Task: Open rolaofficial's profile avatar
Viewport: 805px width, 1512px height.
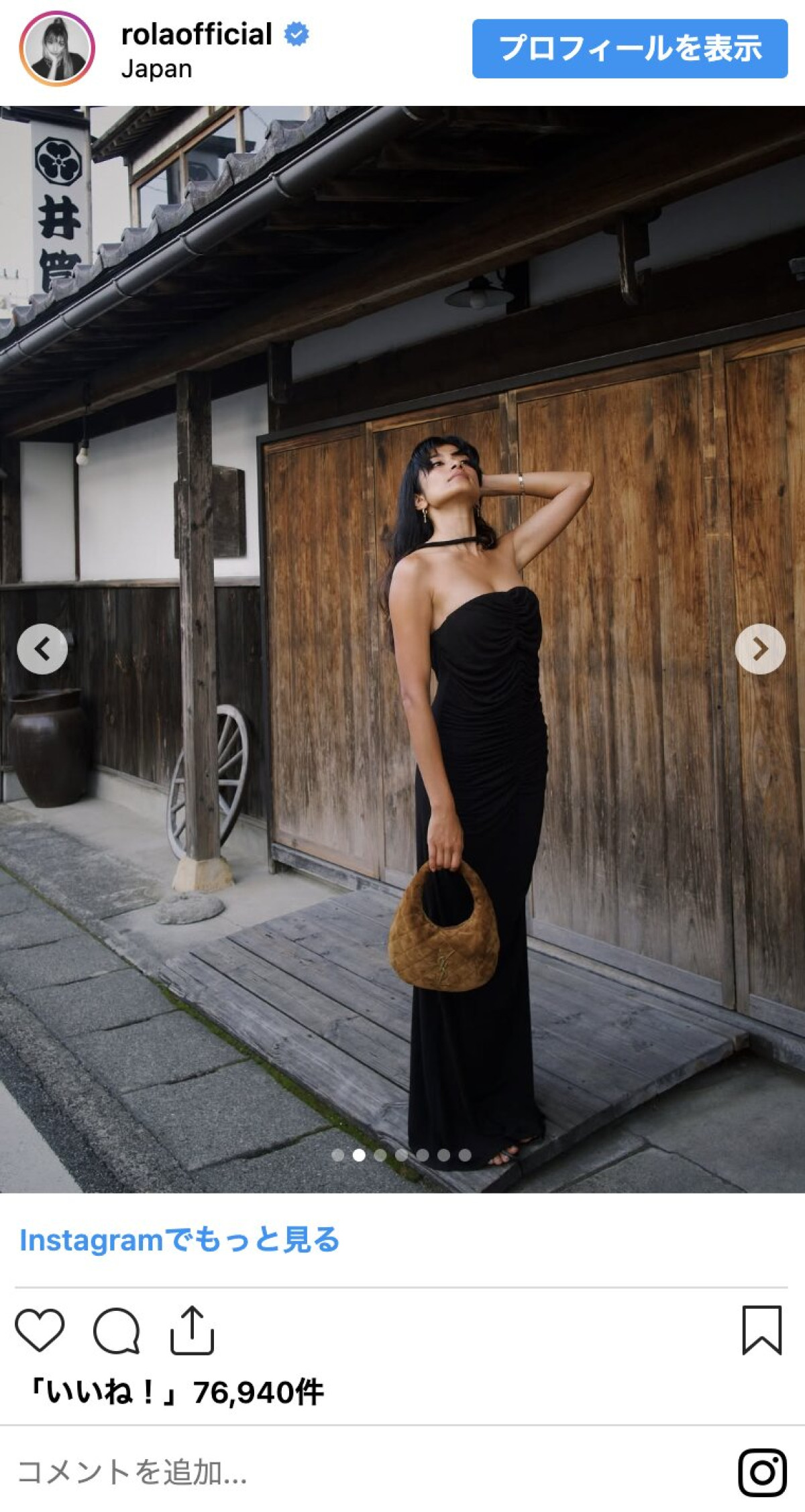Action: coord(57,49)
